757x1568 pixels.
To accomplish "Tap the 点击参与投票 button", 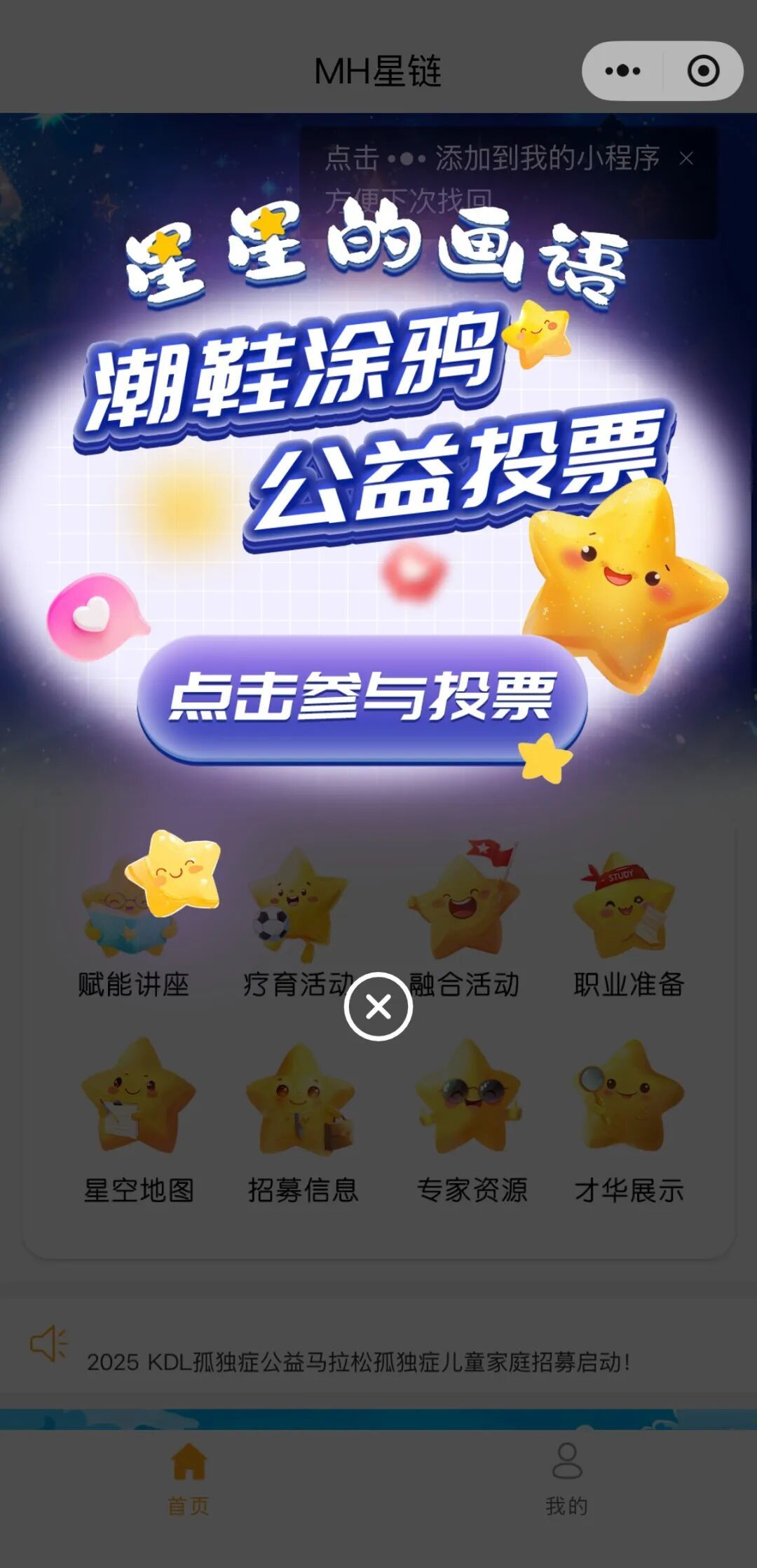I will 362,698.
